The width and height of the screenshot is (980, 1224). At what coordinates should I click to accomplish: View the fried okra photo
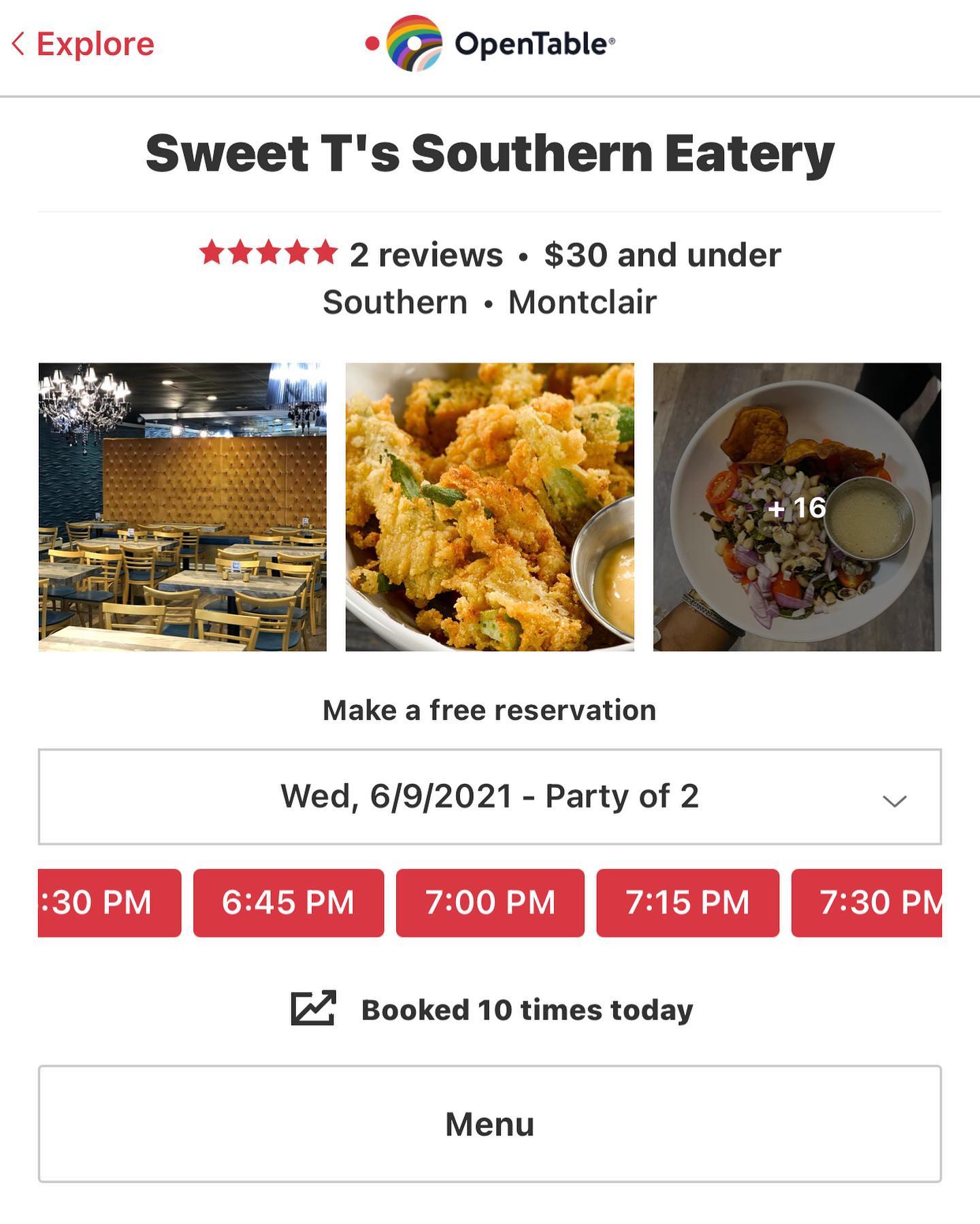pyautogui.click(x=489, y=507)
